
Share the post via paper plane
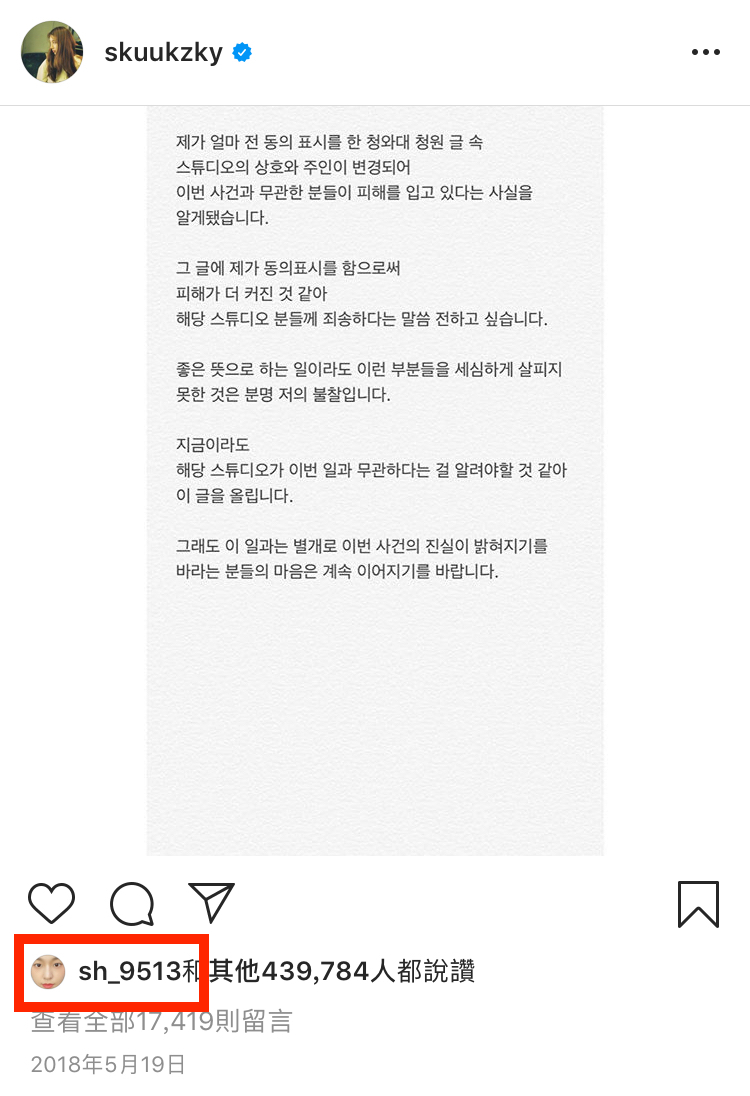[x=211, y=903]
